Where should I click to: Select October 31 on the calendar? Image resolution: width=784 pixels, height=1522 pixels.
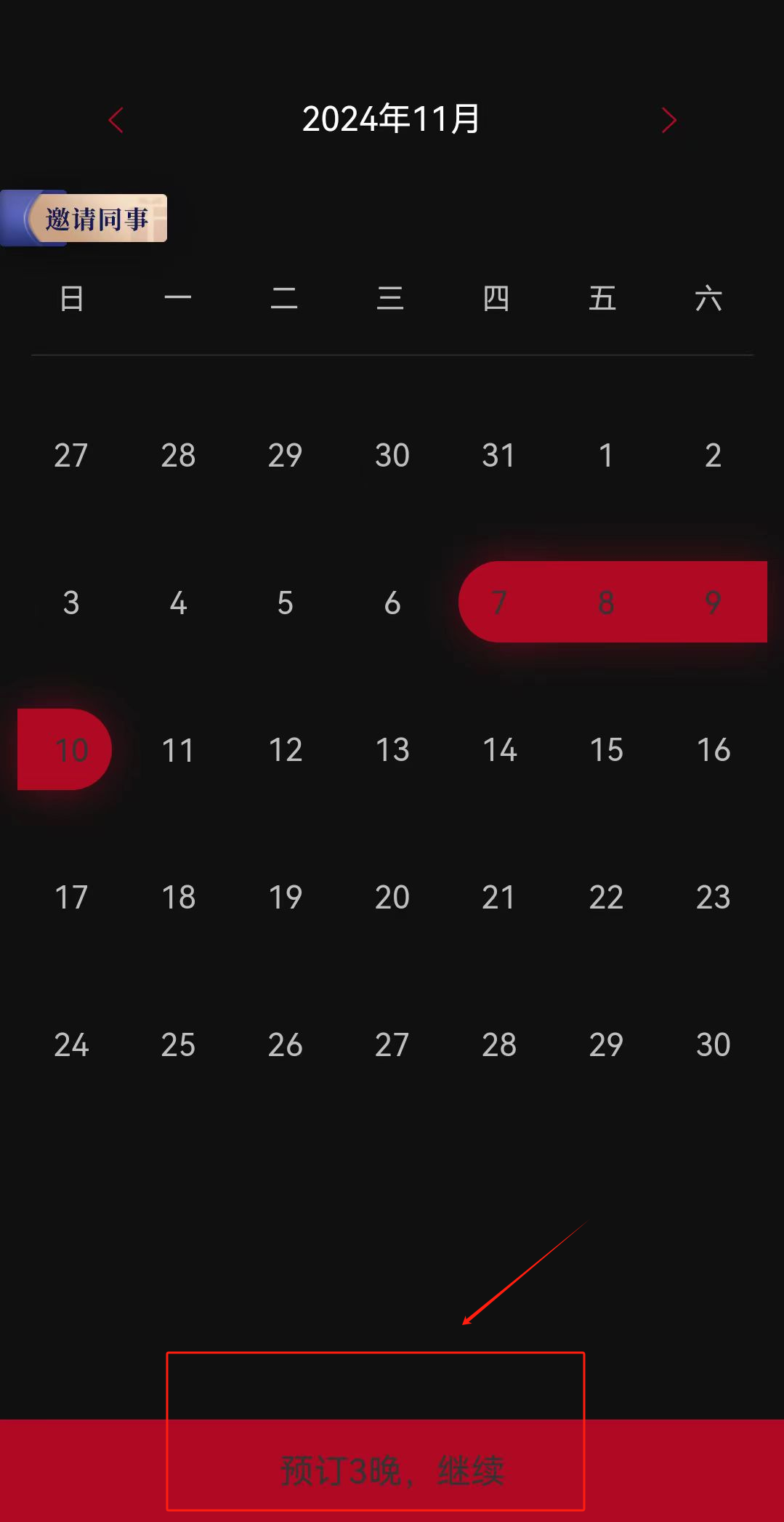[x=498, y=456]
